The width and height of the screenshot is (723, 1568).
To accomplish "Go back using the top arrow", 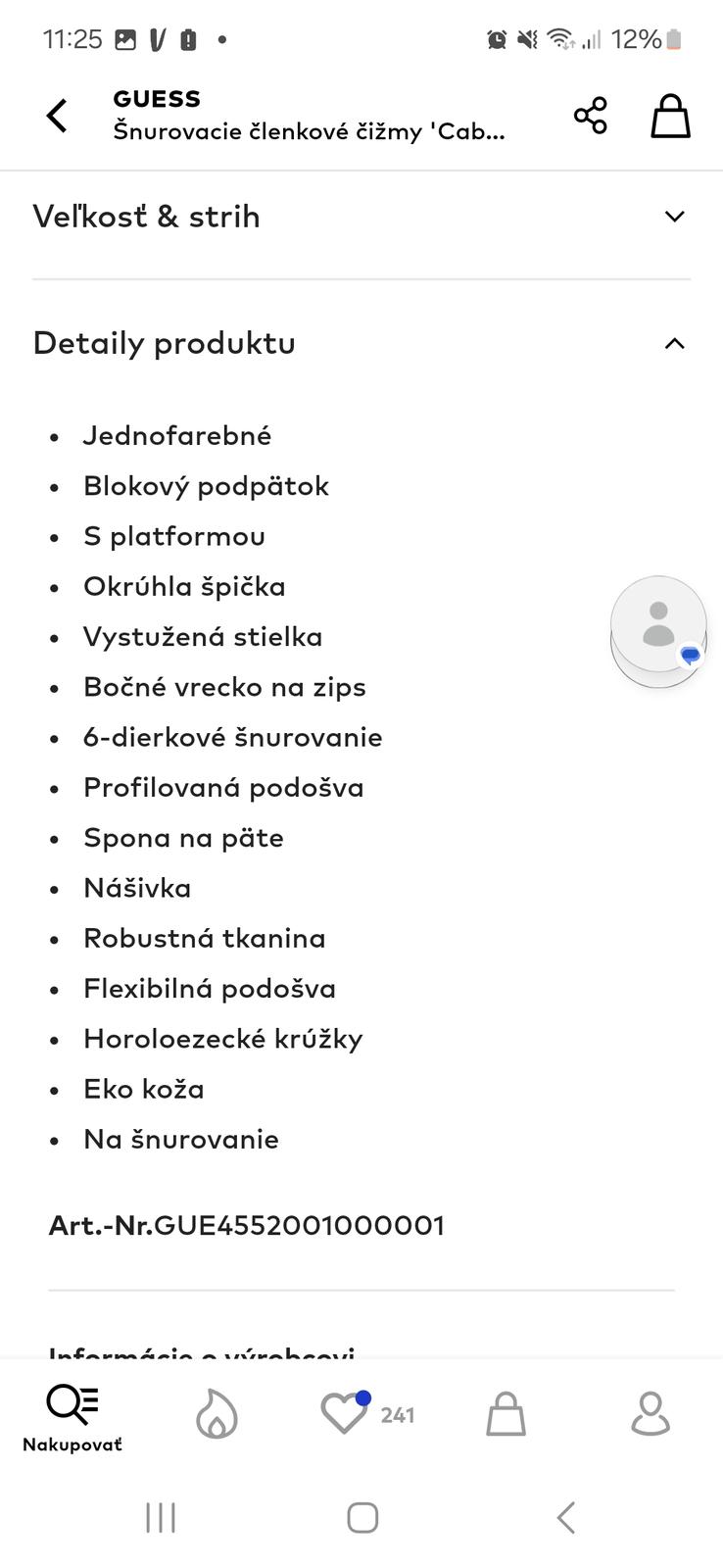I will 58,116.
